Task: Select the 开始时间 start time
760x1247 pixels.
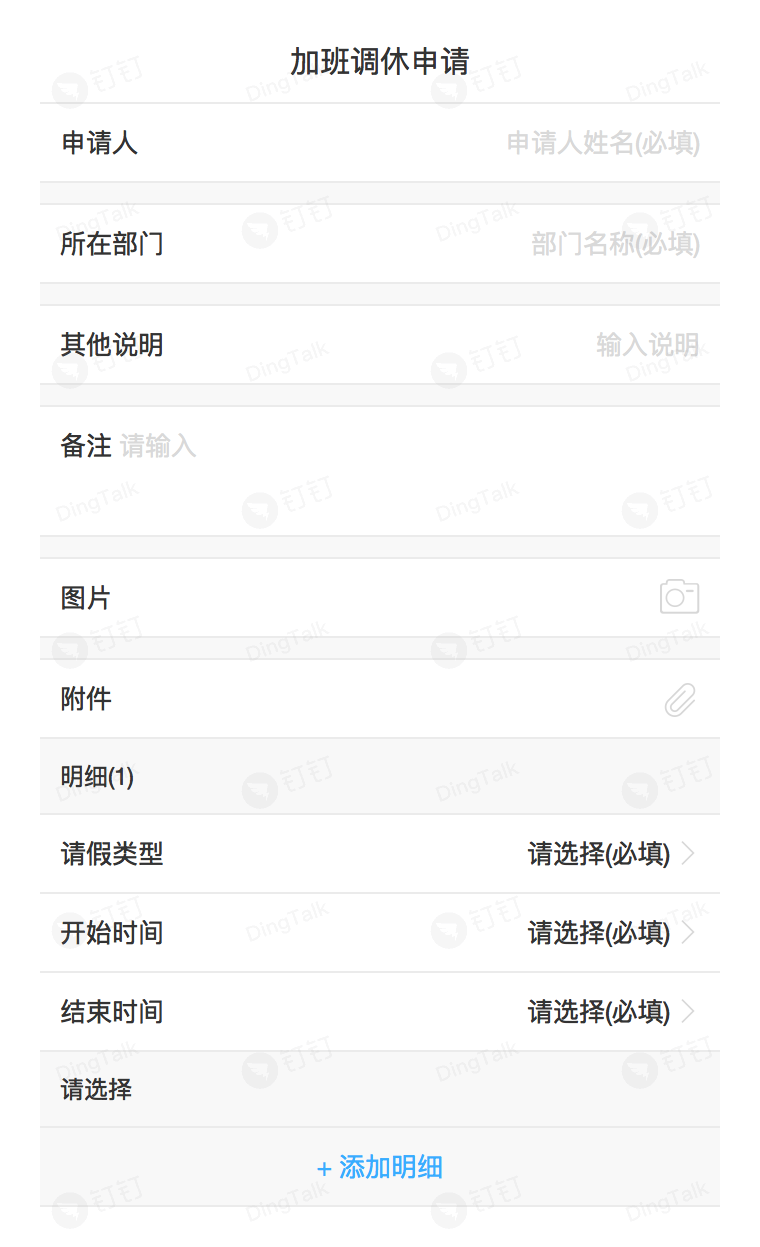Action: (380, 933)
